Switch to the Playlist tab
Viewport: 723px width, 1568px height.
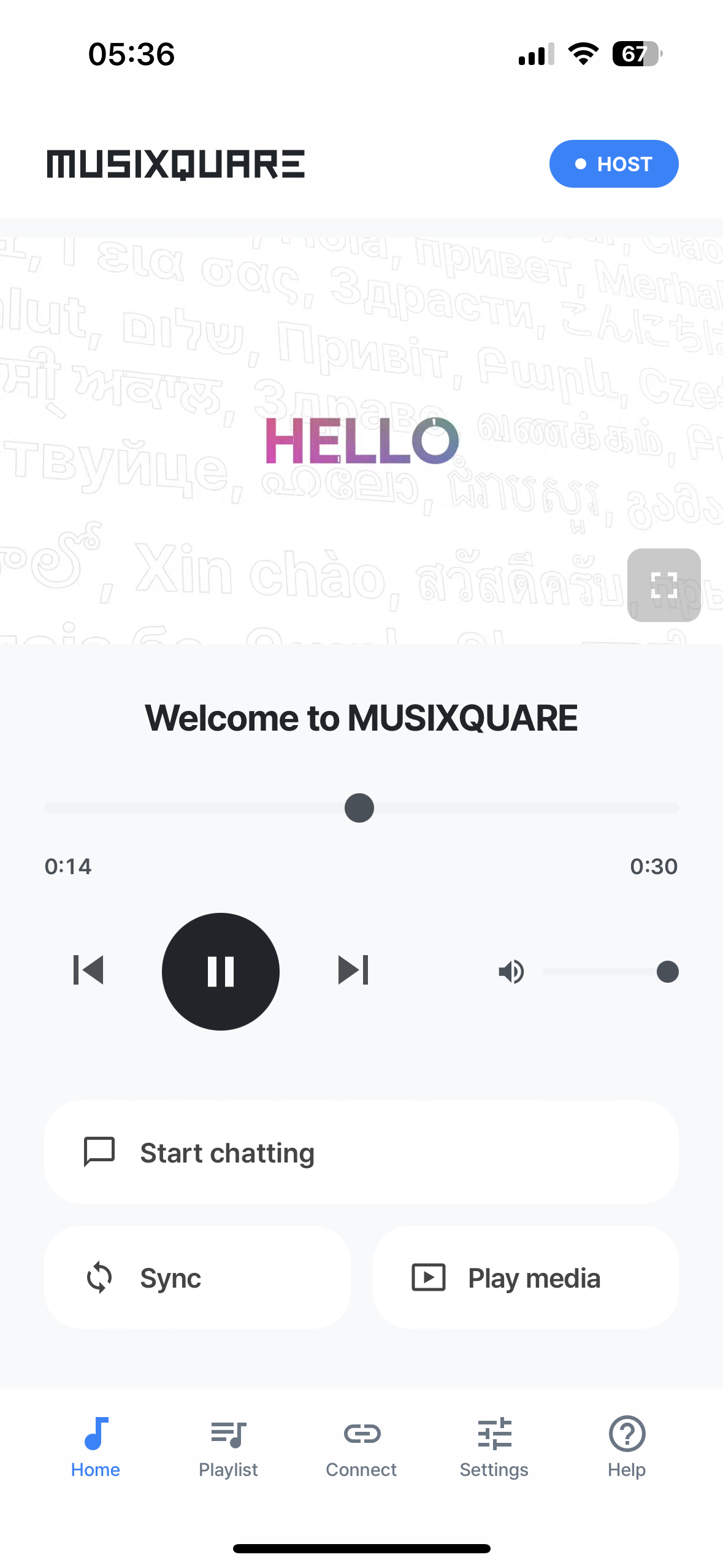(x=228, y=1447)
